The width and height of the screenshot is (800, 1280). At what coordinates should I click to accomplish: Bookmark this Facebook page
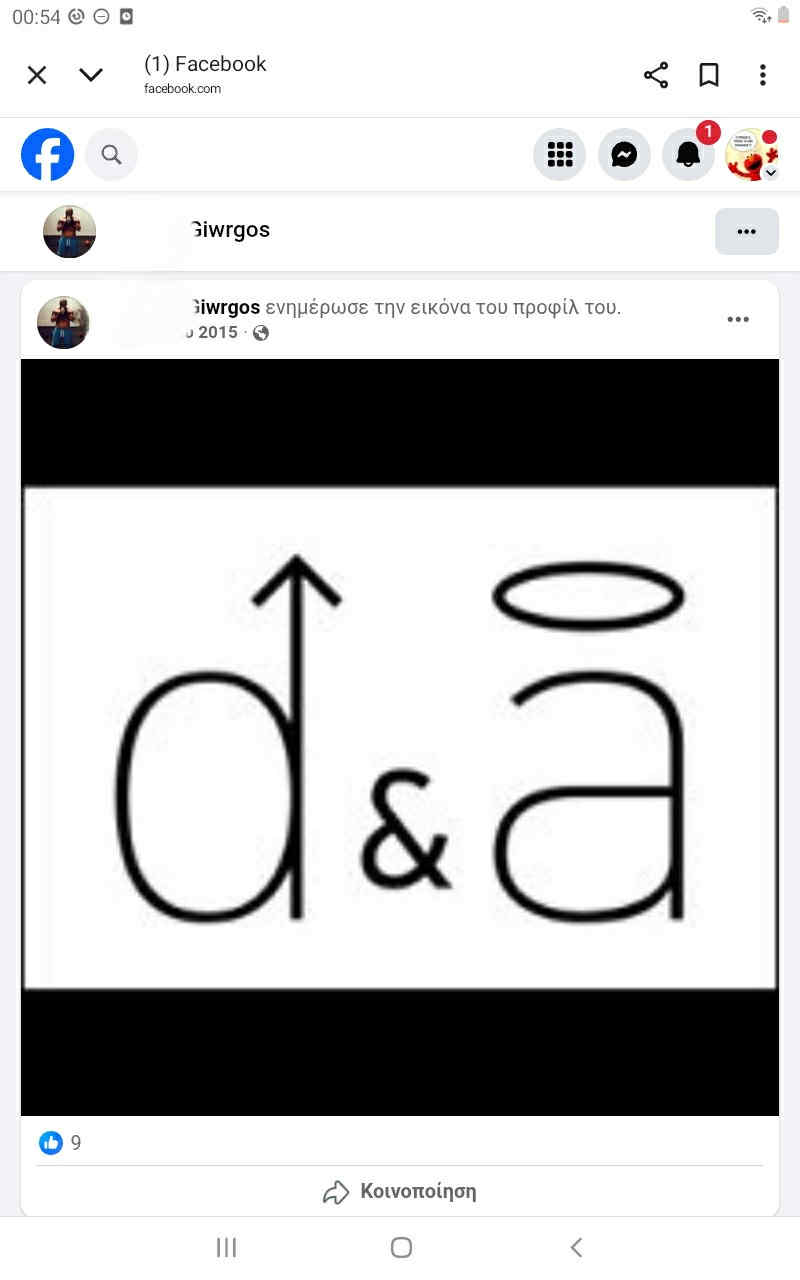point(709,75)
